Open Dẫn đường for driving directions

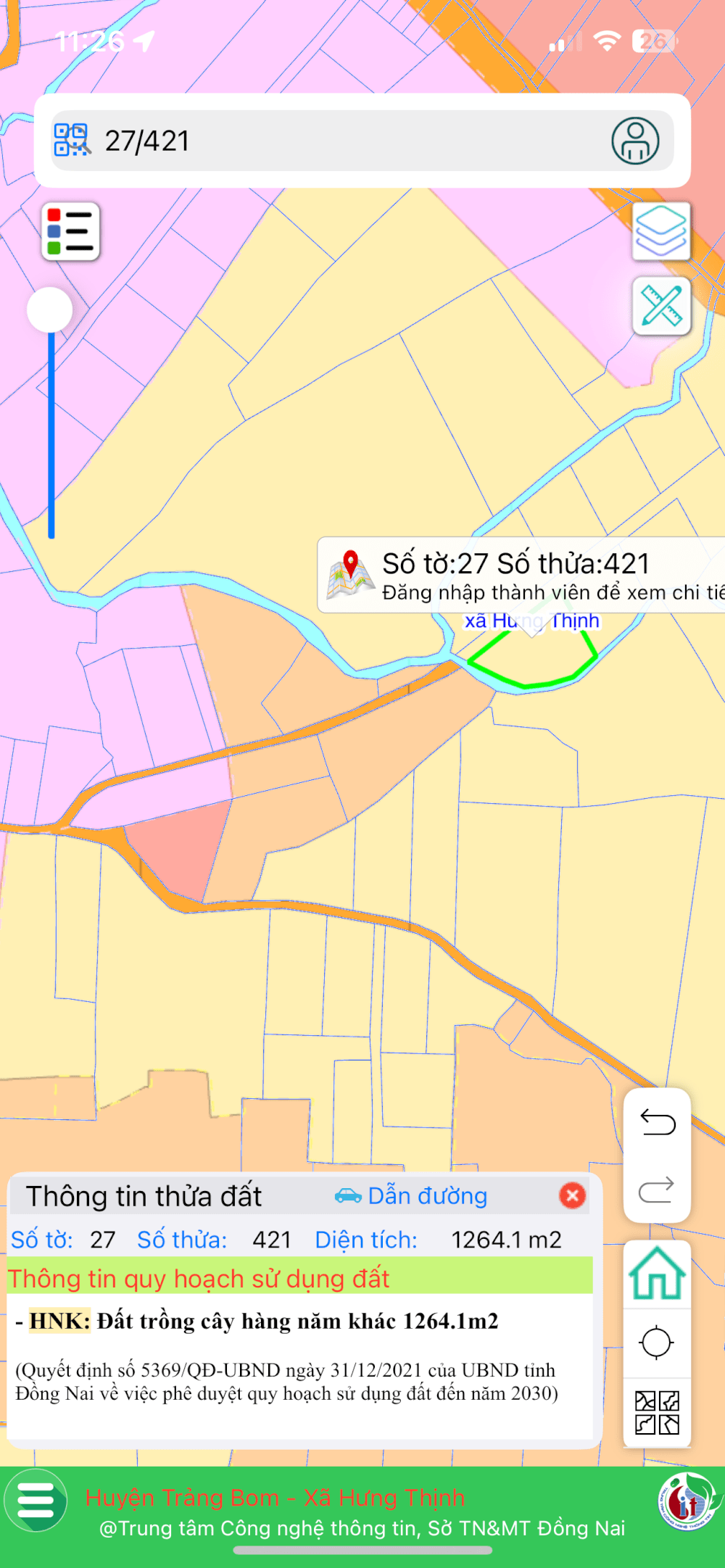click(x=426, y=1196)
